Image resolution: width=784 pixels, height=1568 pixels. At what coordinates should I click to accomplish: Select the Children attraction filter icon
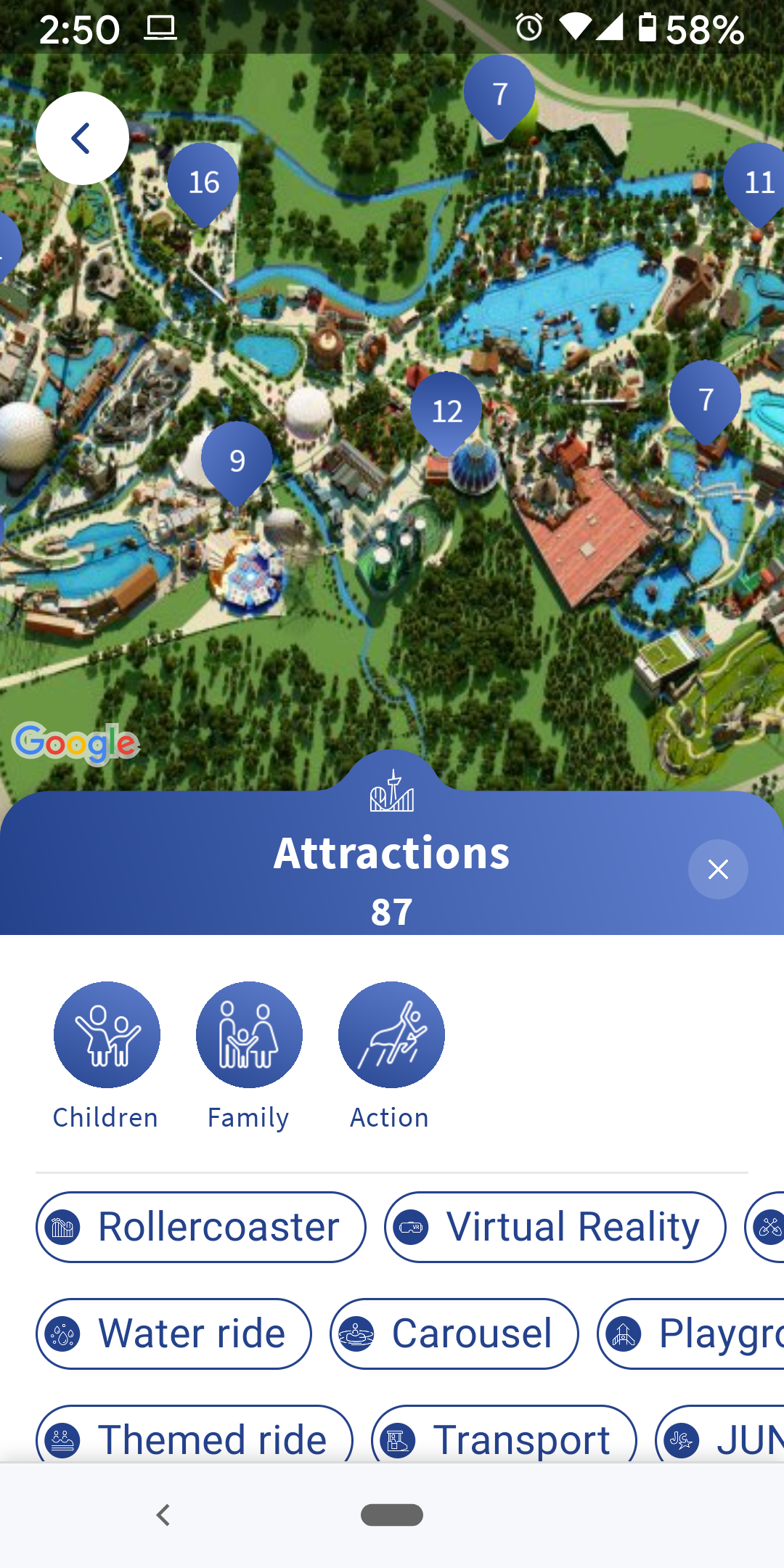coord(107,1036)
